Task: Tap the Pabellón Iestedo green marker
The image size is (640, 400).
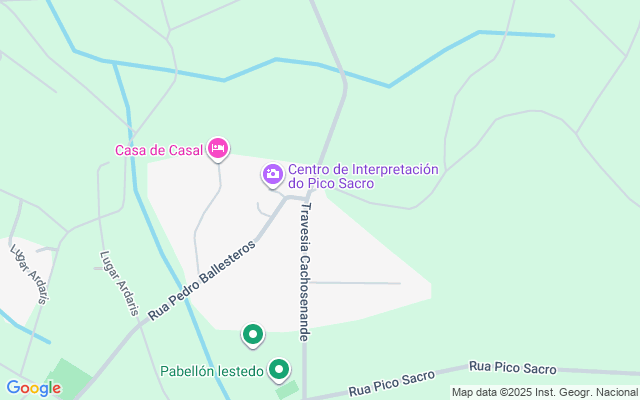Action: [280, 371]
